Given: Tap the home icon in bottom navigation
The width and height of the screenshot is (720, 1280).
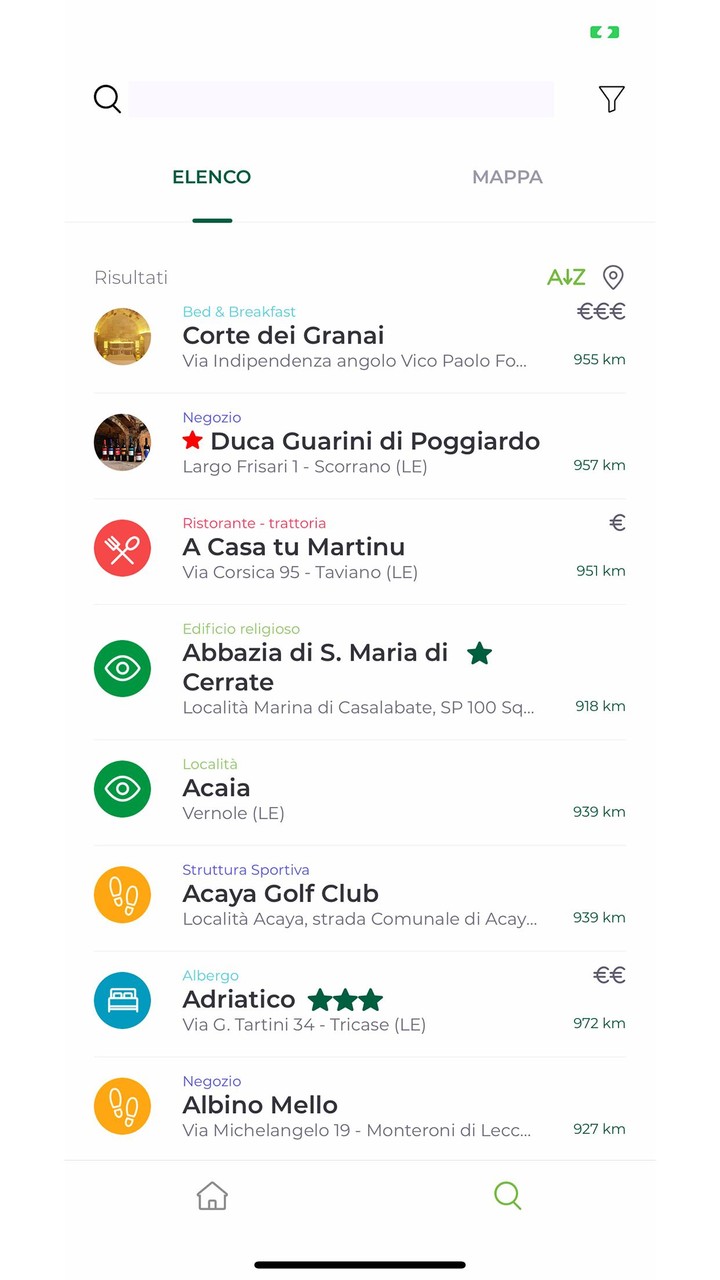Looking at the screenshot, I should pyautogui.click(x=211, y=1196).
